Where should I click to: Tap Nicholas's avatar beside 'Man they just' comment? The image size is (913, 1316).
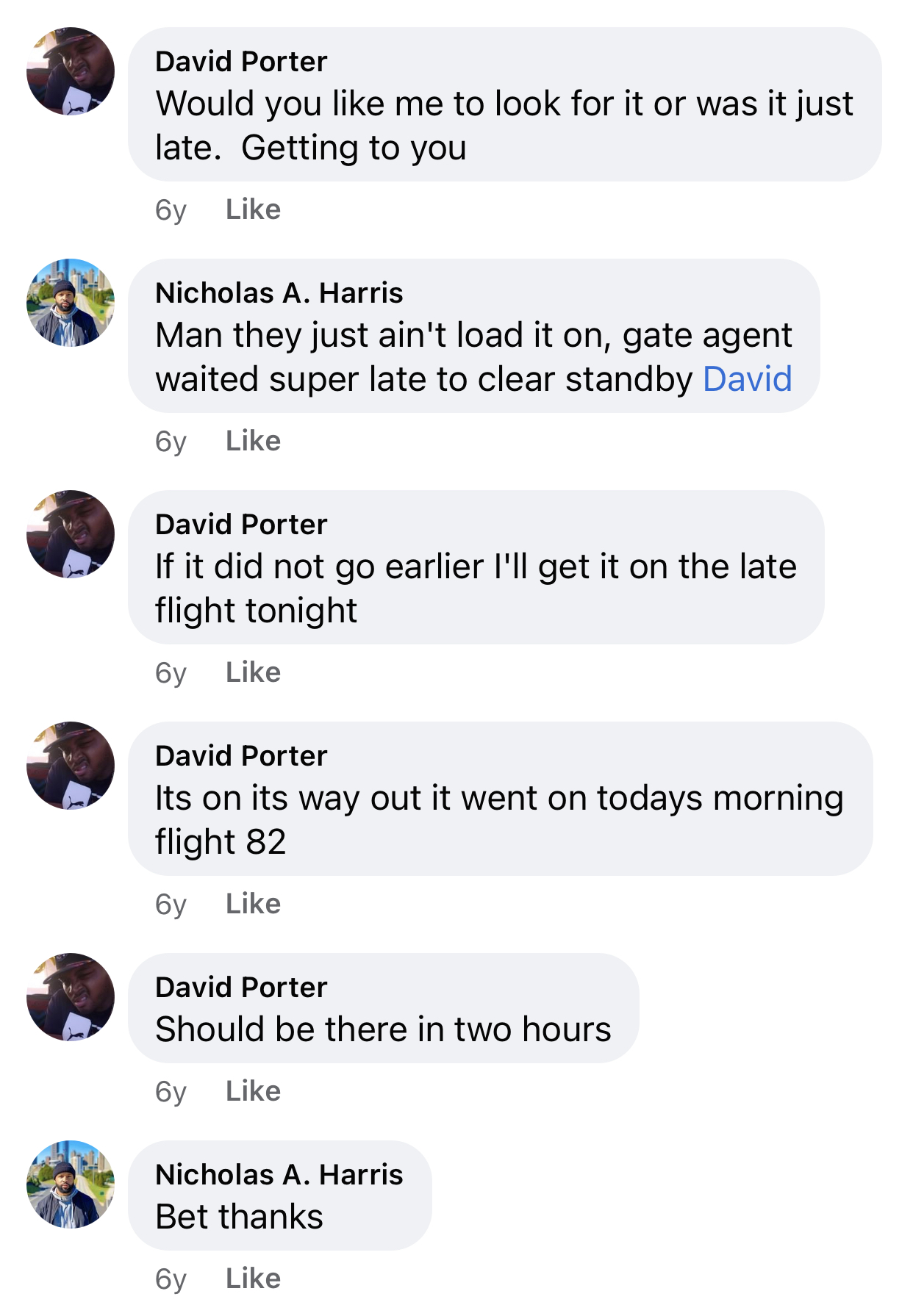[71, 303]
